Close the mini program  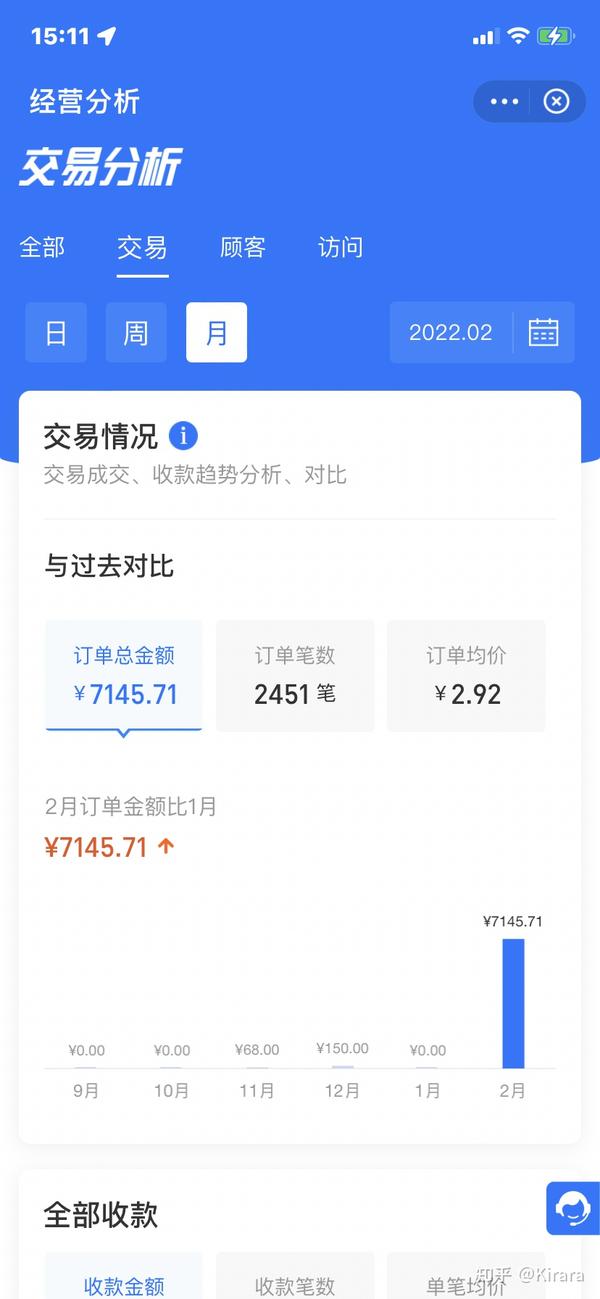557,101
